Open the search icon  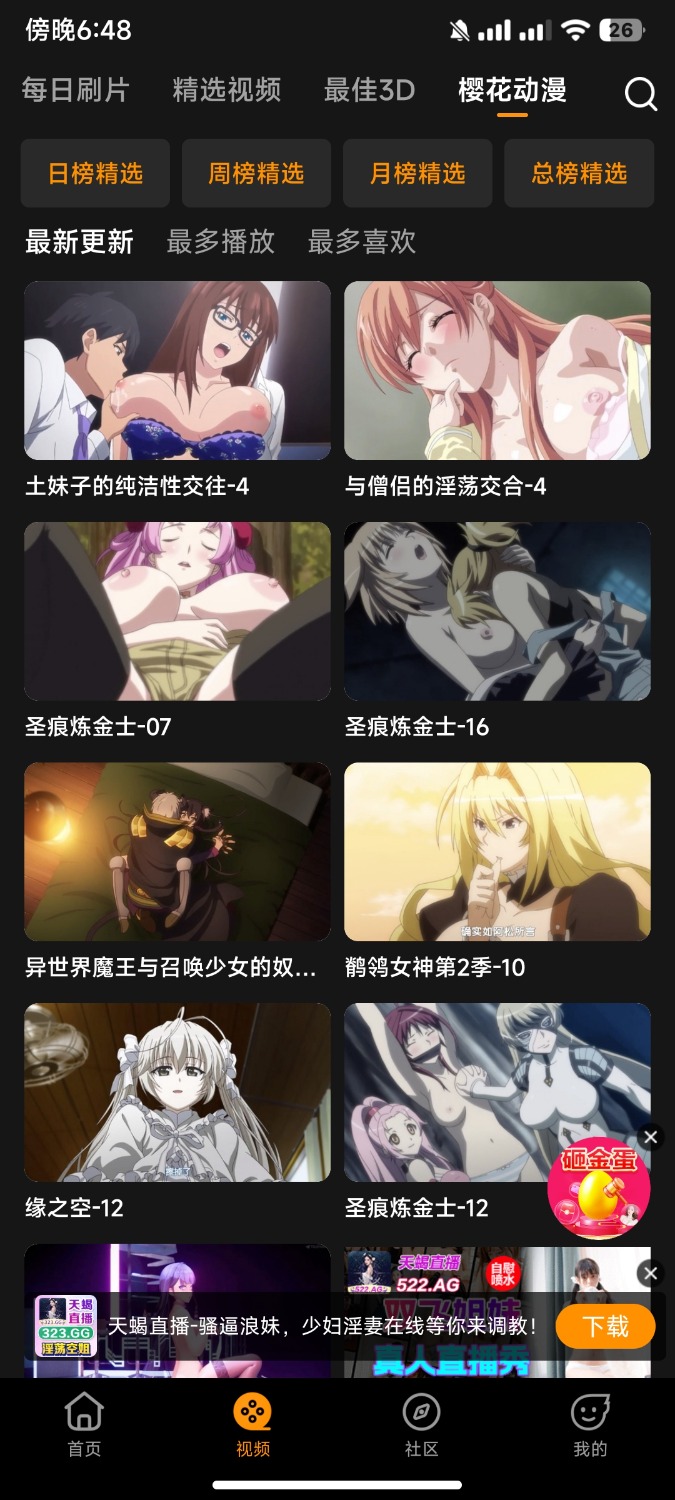click(x=640, y=93)
